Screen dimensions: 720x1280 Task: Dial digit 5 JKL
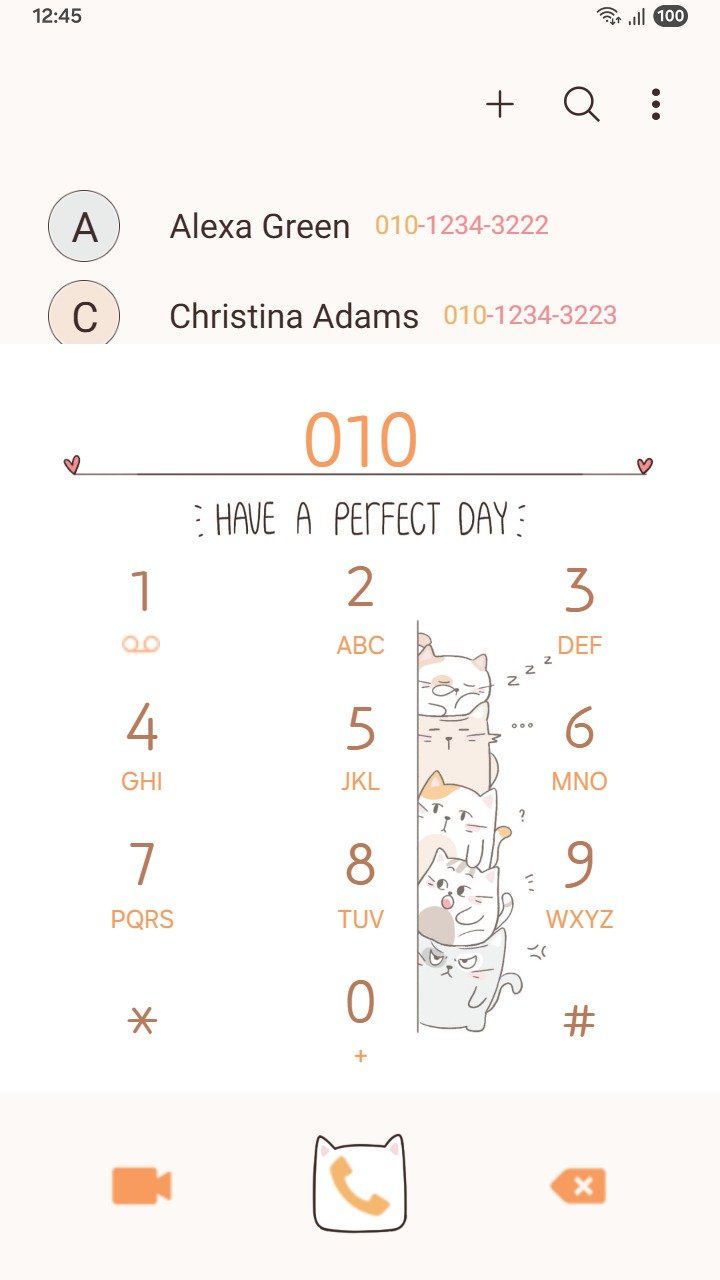click(360, 745)
